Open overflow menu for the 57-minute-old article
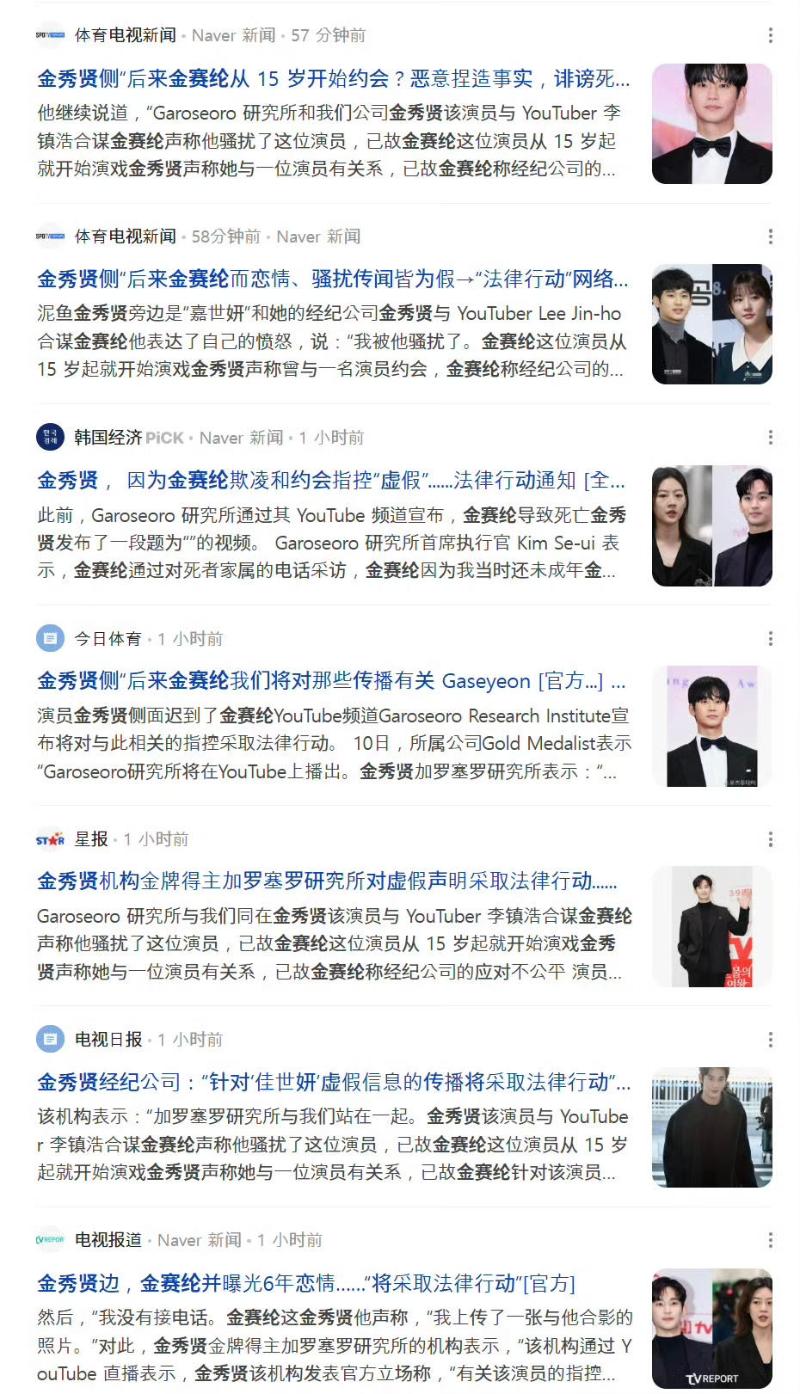This screenshot has height=1394, width=800. tap(770, 35)
